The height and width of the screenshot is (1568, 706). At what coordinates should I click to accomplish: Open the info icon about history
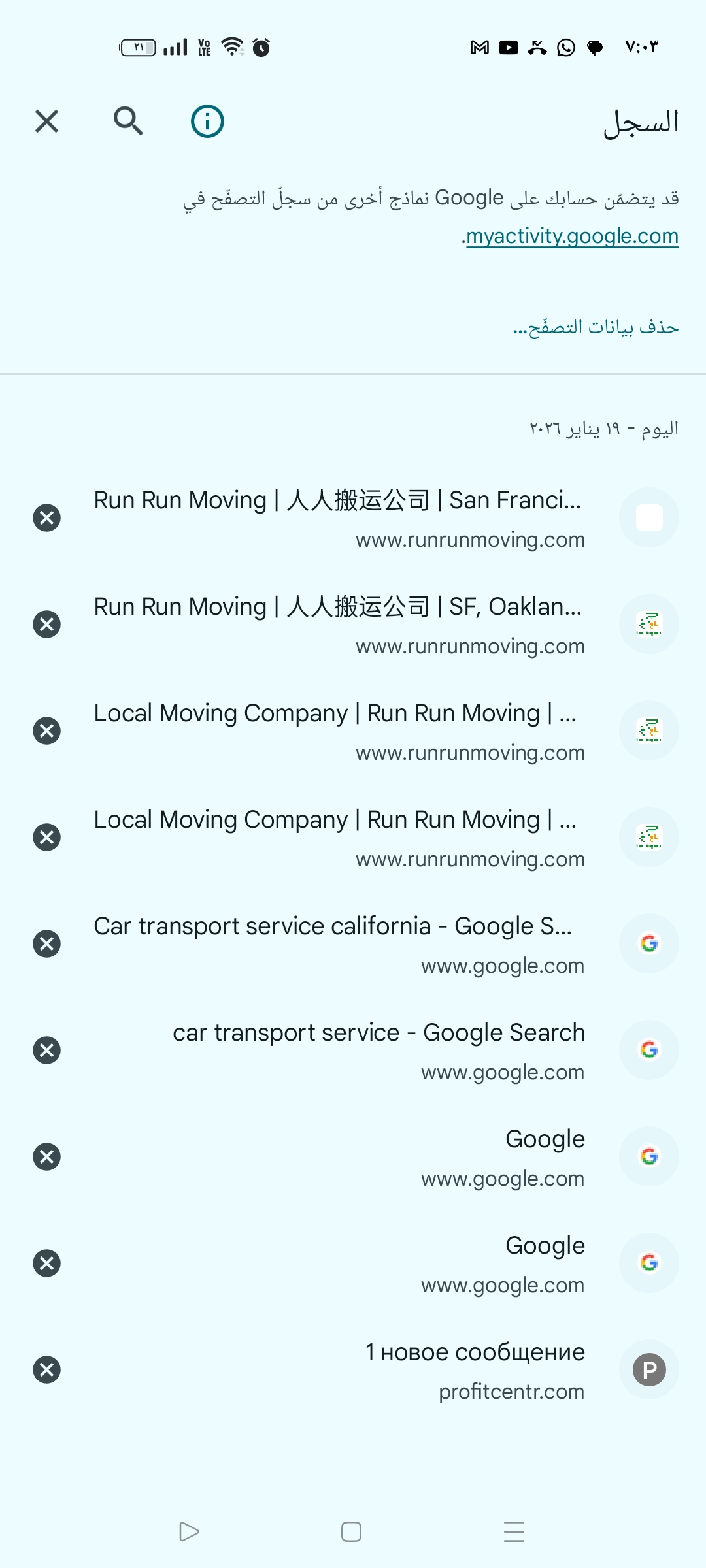coord(207,122)
